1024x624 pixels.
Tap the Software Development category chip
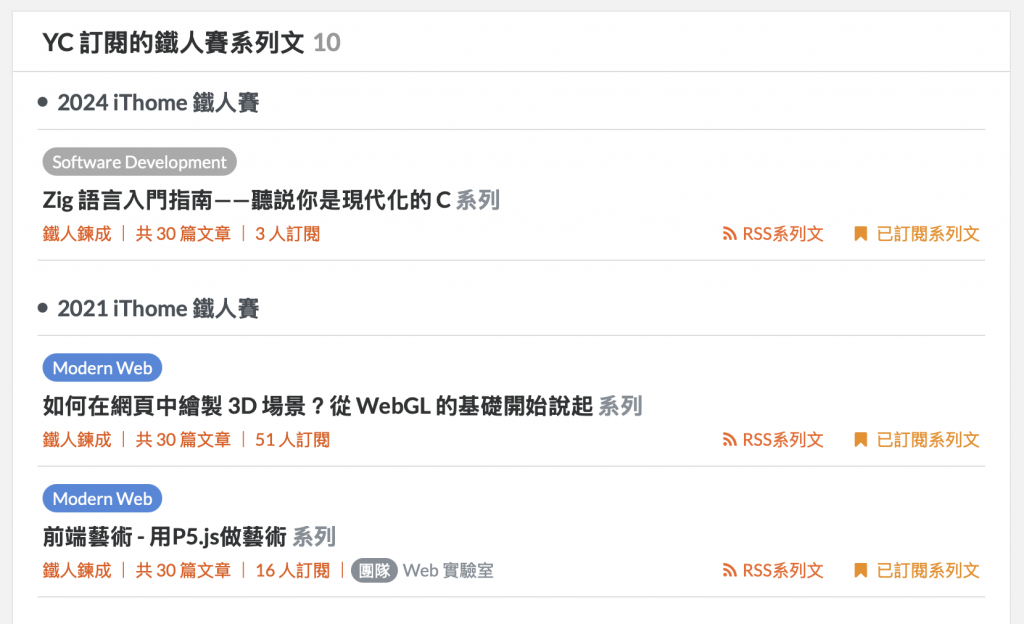point(139,162)
